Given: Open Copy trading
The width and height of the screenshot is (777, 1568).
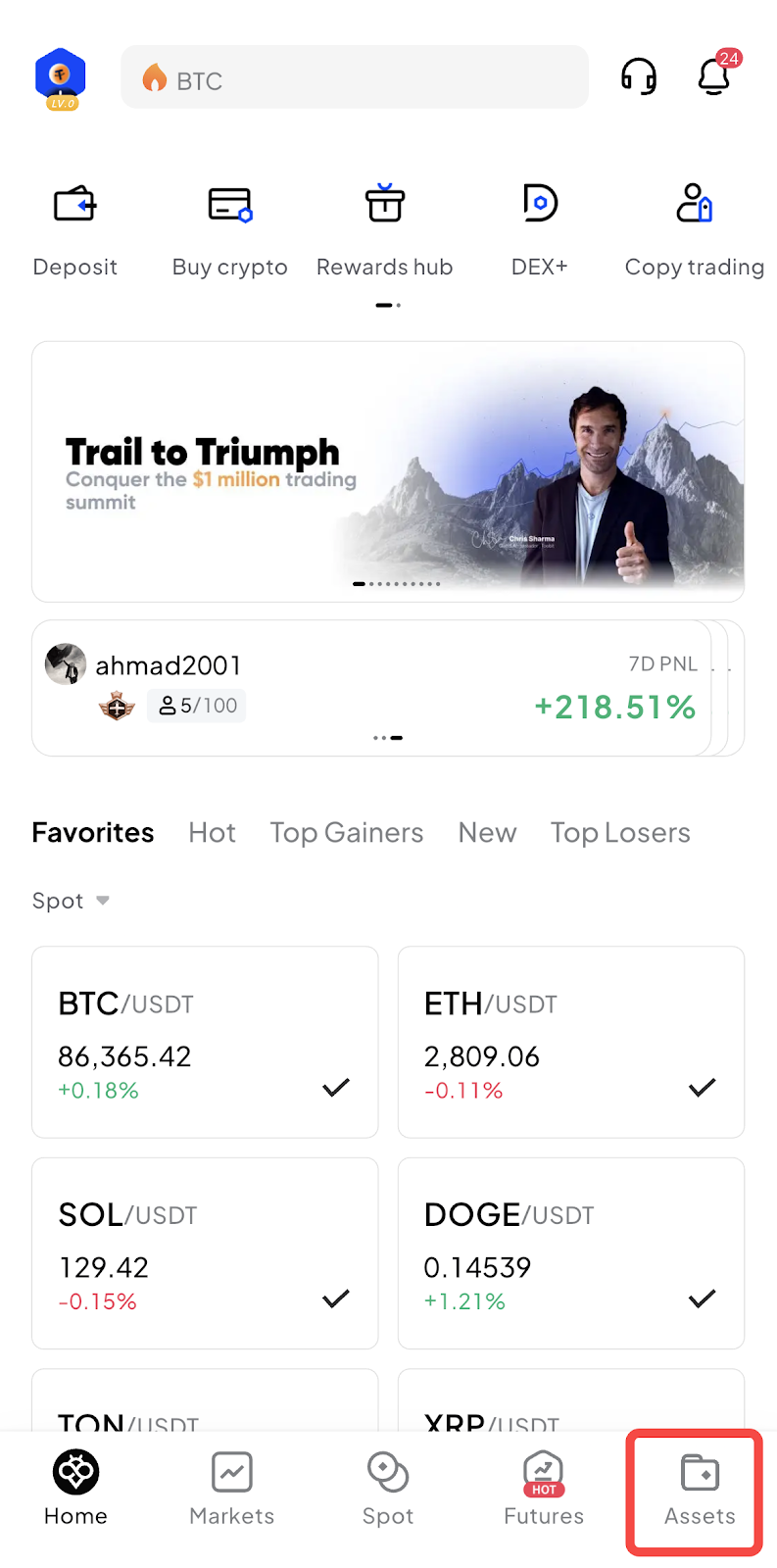Looking at the screenshot, I should point(695,227).
